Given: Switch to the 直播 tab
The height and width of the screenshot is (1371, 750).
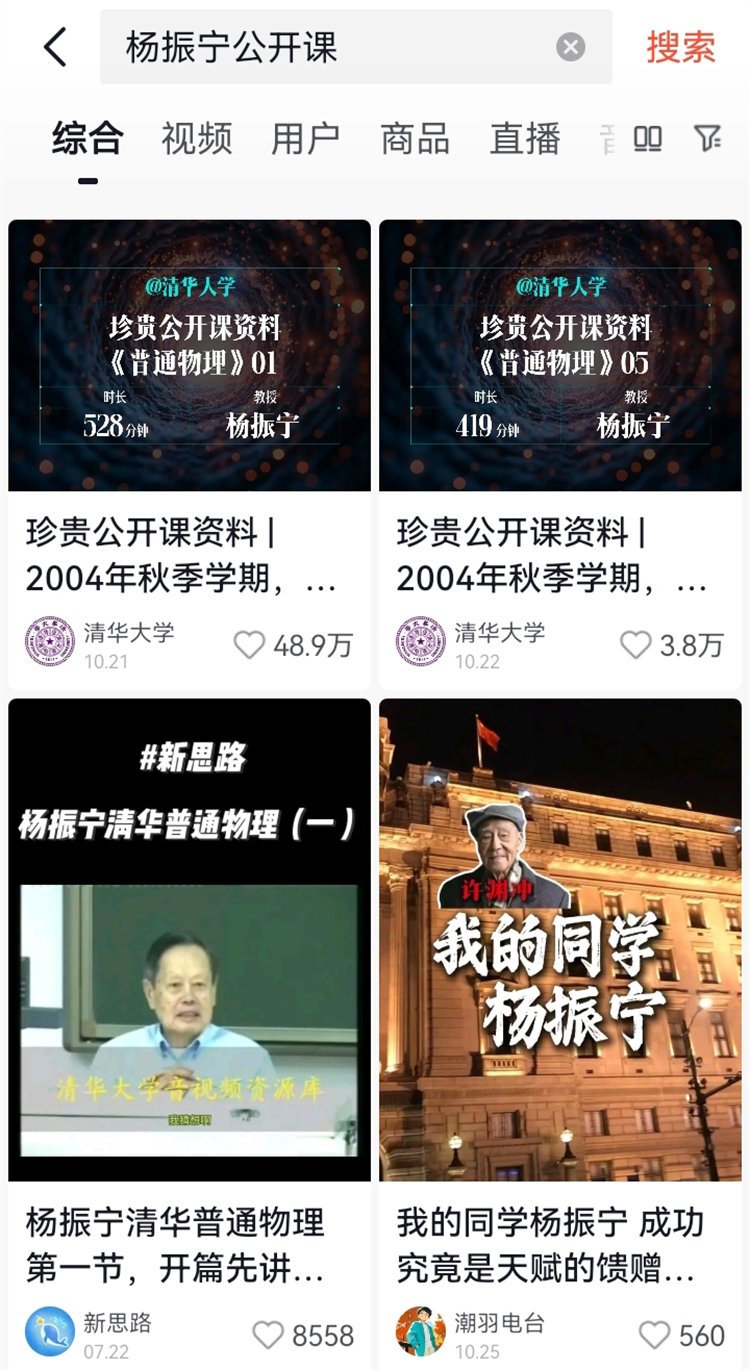Looking at the screenshot, I should click(525, 139).
